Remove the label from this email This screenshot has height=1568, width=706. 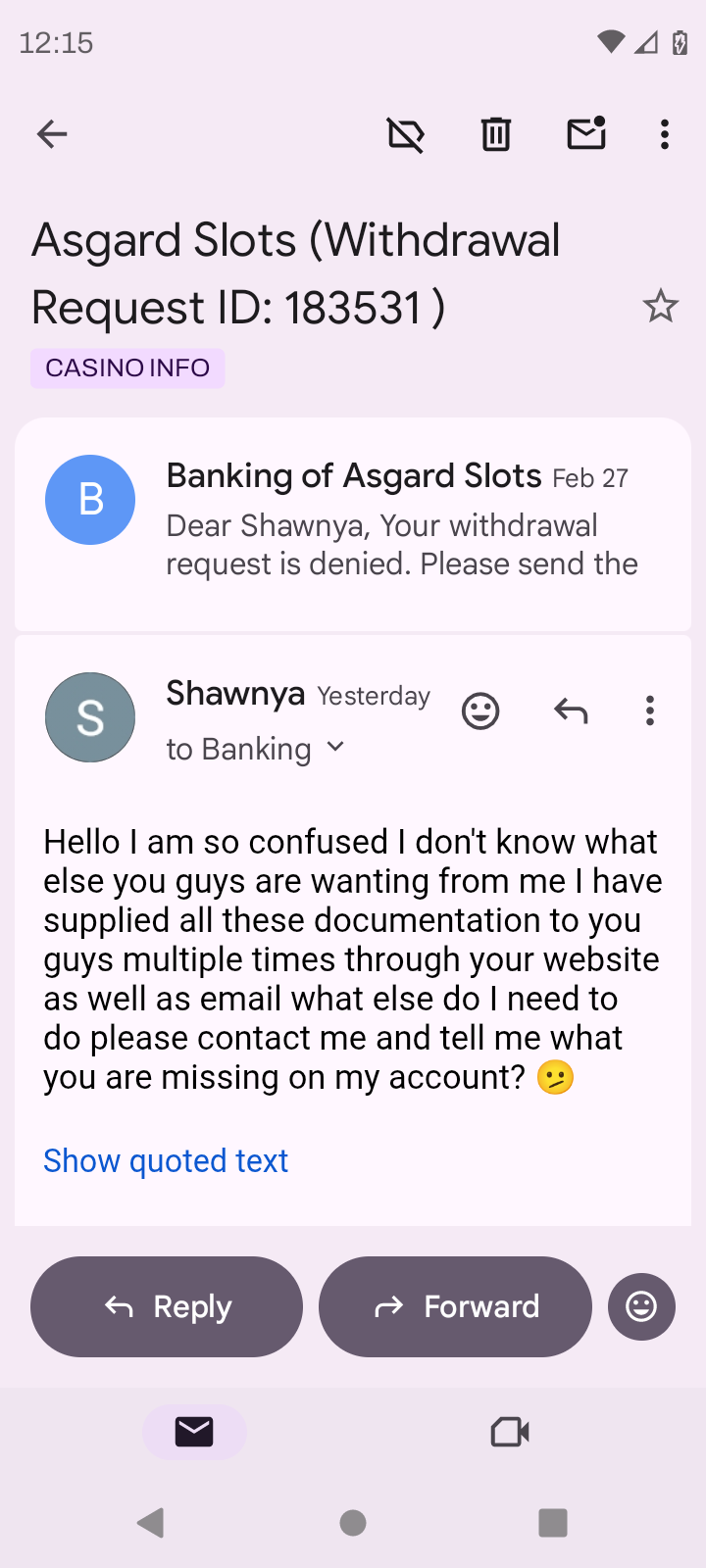pyautogui.click(x=405, y=134)
